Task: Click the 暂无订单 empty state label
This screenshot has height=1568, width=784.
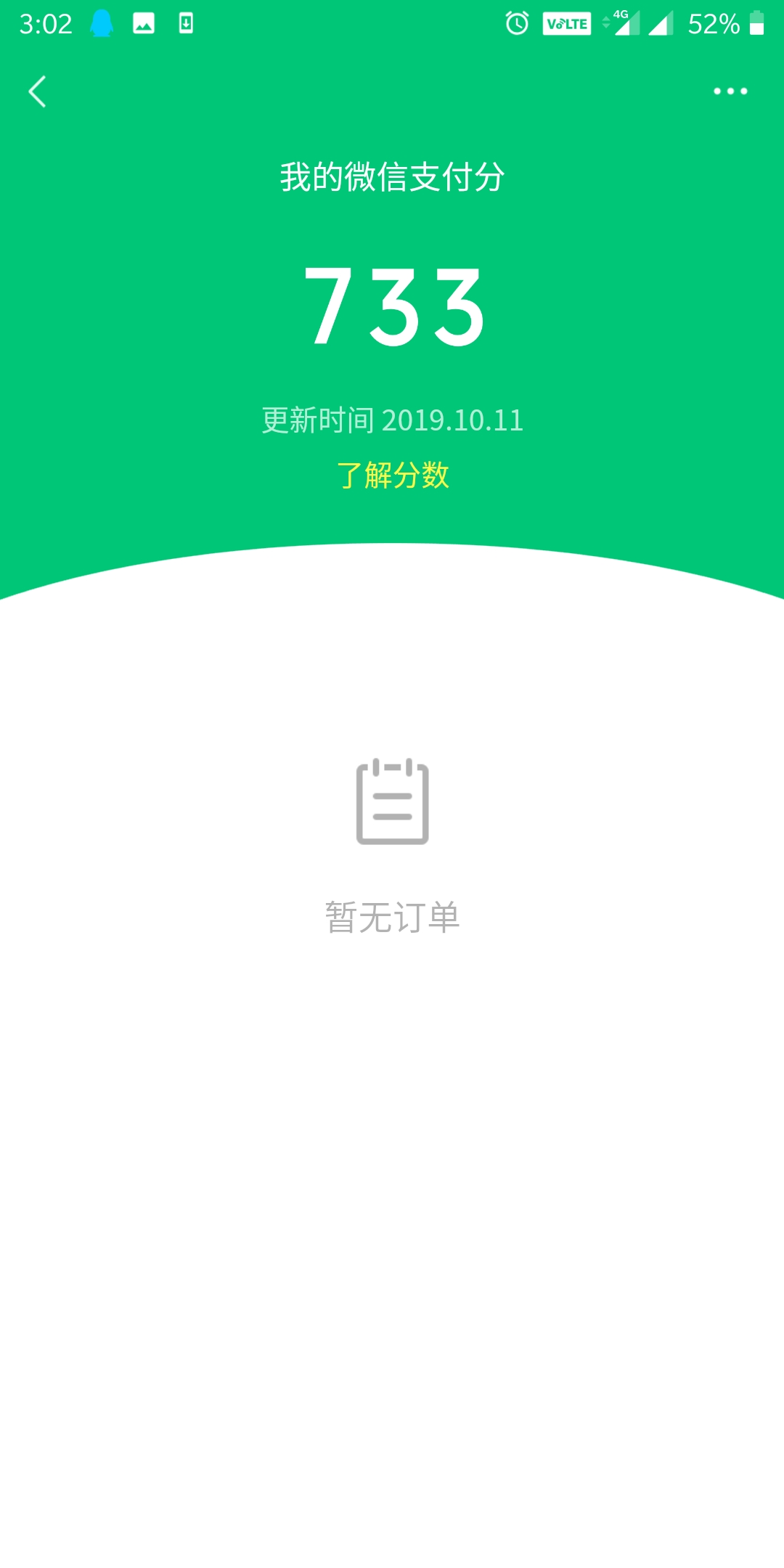Action: (392, 916)
